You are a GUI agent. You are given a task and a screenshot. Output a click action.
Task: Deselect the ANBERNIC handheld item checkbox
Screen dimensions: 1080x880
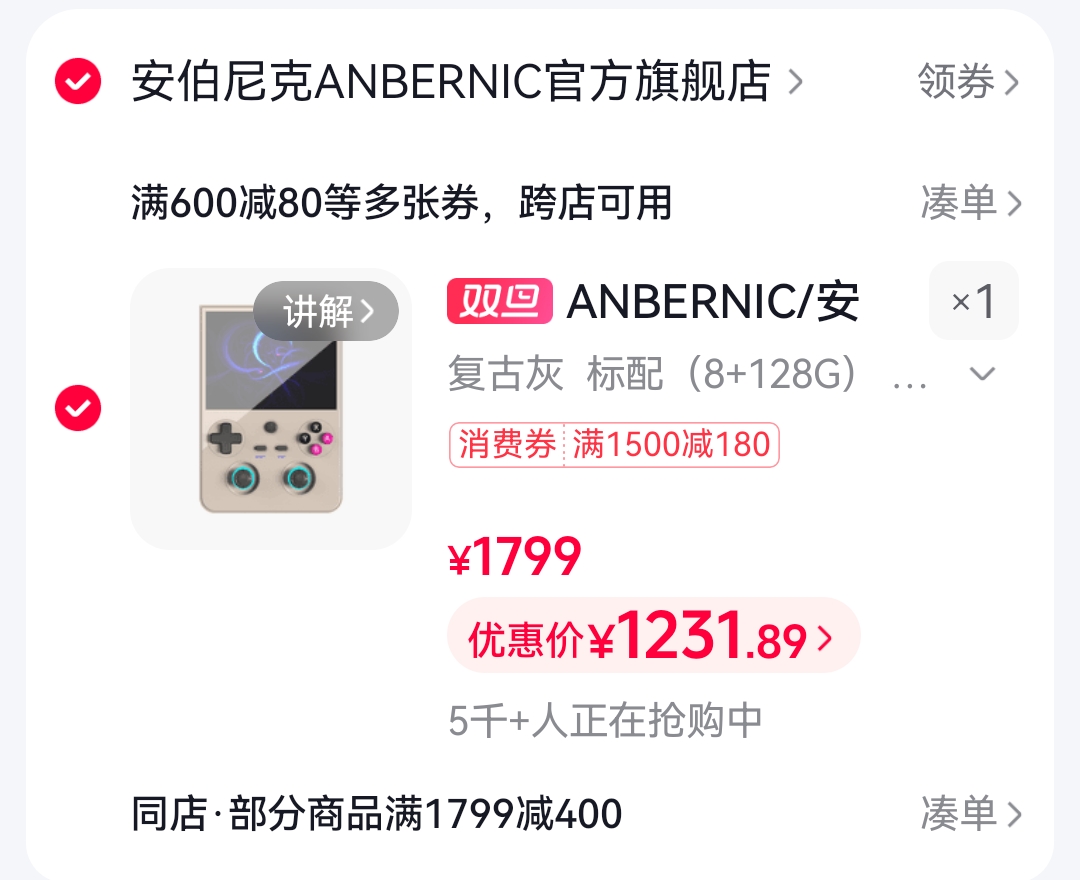[x=78, y=408]
